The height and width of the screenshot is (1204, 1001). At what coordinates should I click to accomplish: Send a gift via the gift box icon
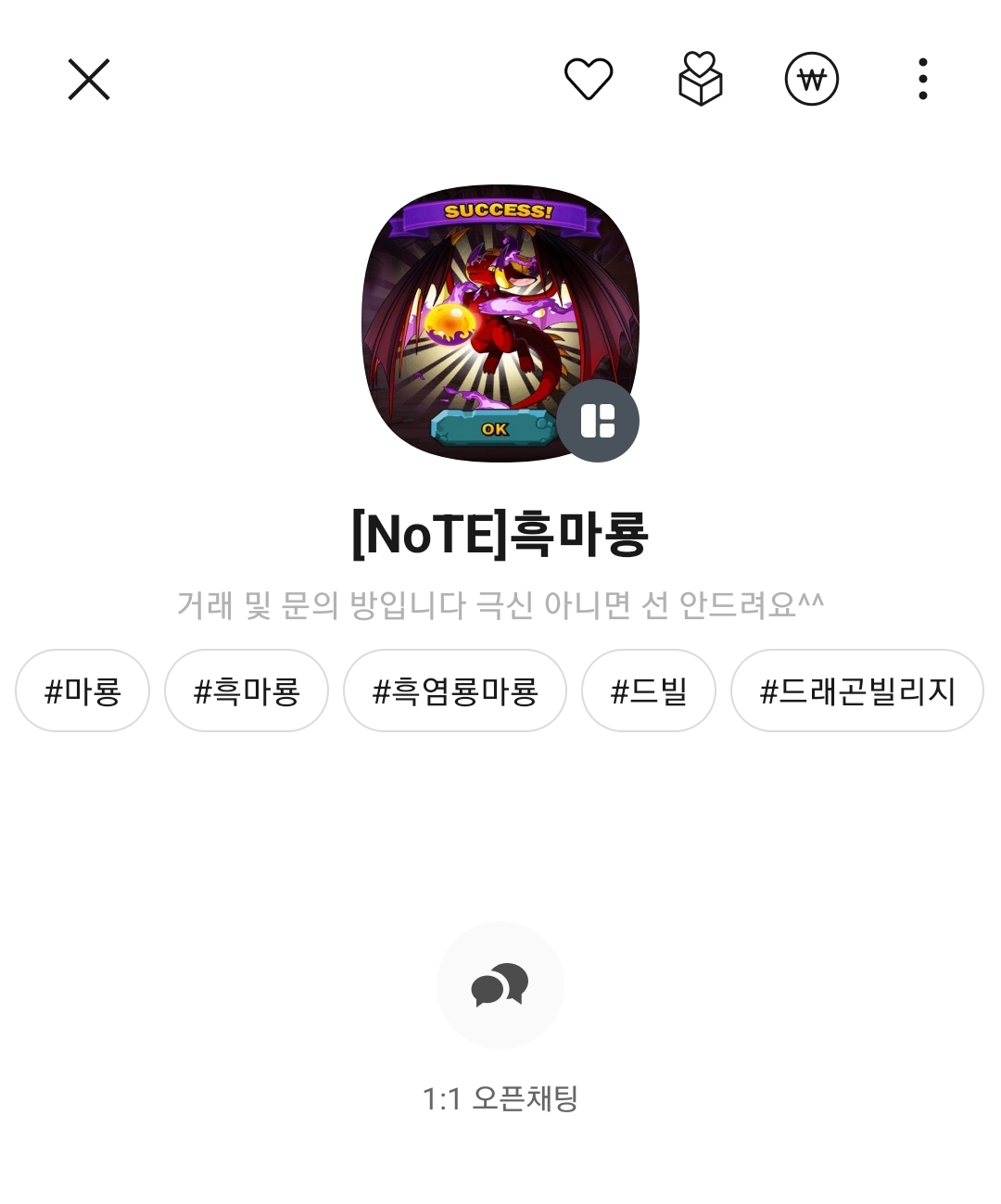[x=701, y=79]
